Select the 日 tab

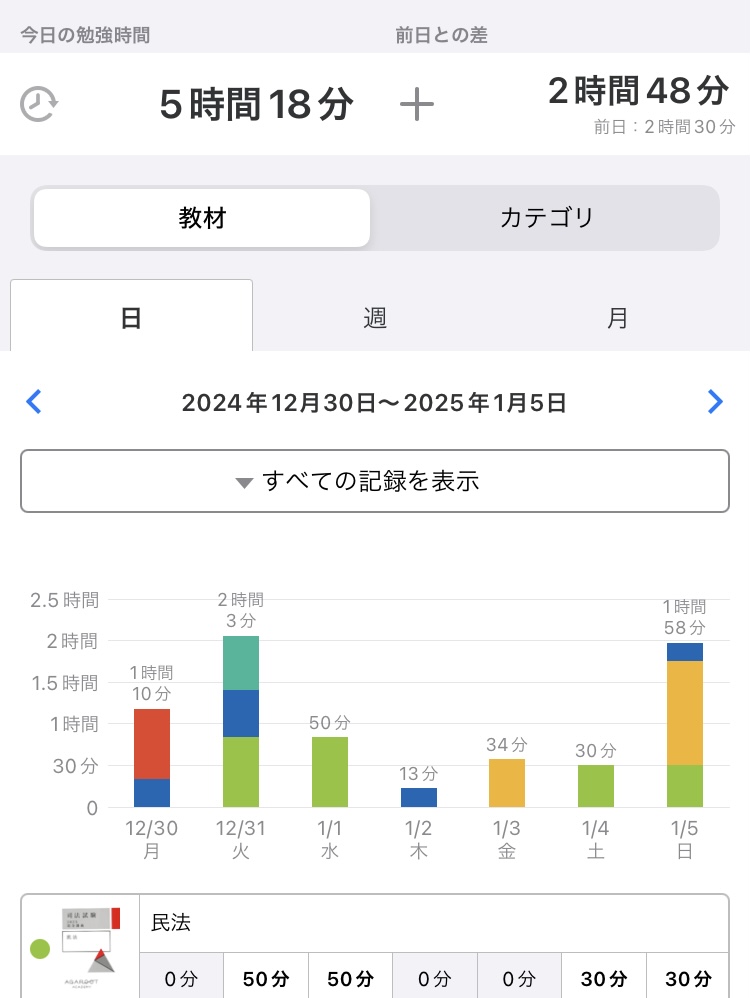click(131, 318)
